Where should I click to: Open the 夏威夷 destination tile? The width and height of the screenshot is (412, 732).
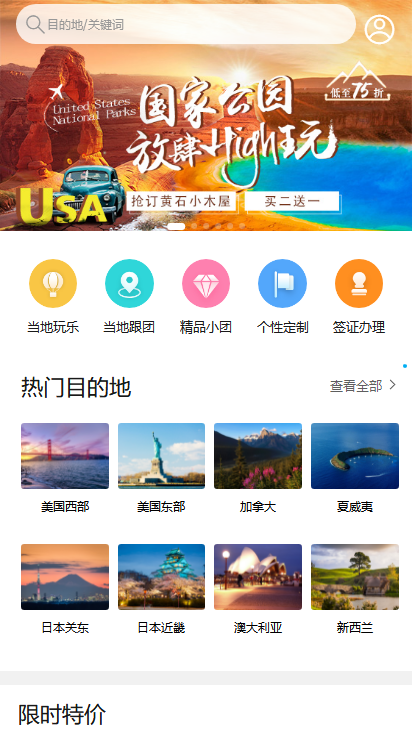click(x=355, y=469)
